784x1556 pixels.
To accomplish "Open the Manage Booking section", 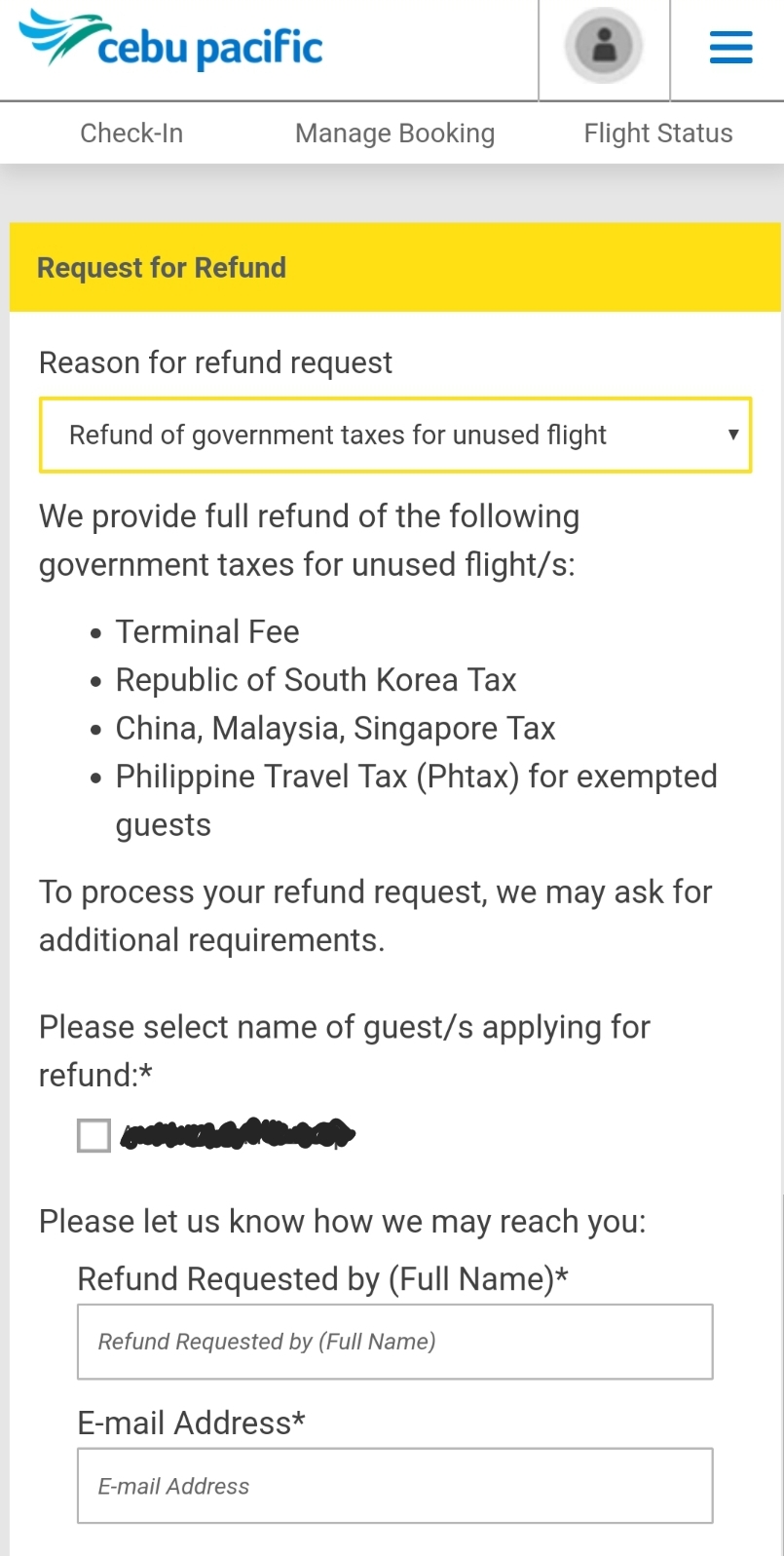I will (x=394, y=133).
